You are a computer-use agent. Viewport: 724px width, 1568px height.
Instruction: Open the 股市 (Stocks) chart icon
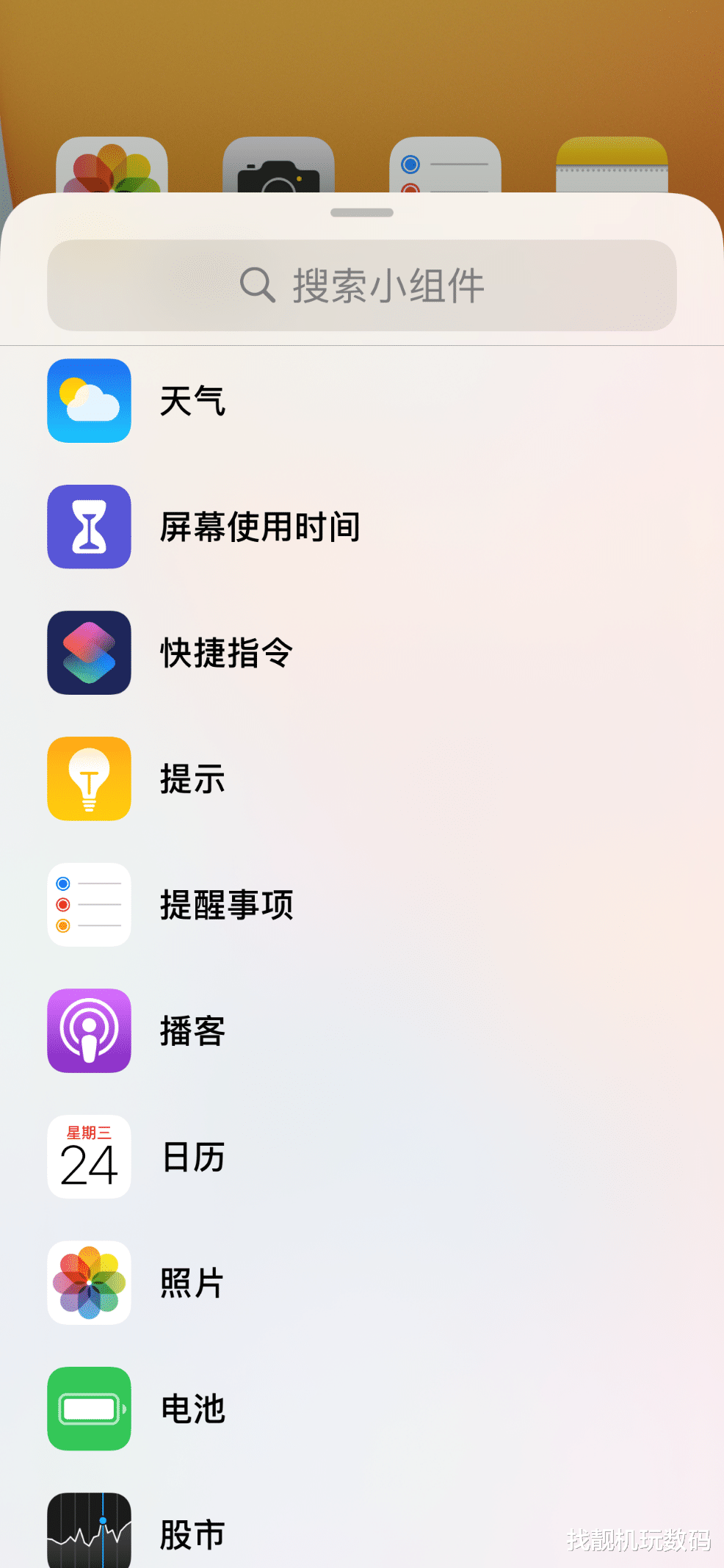pyautogui.click(x=88, y=1534)
